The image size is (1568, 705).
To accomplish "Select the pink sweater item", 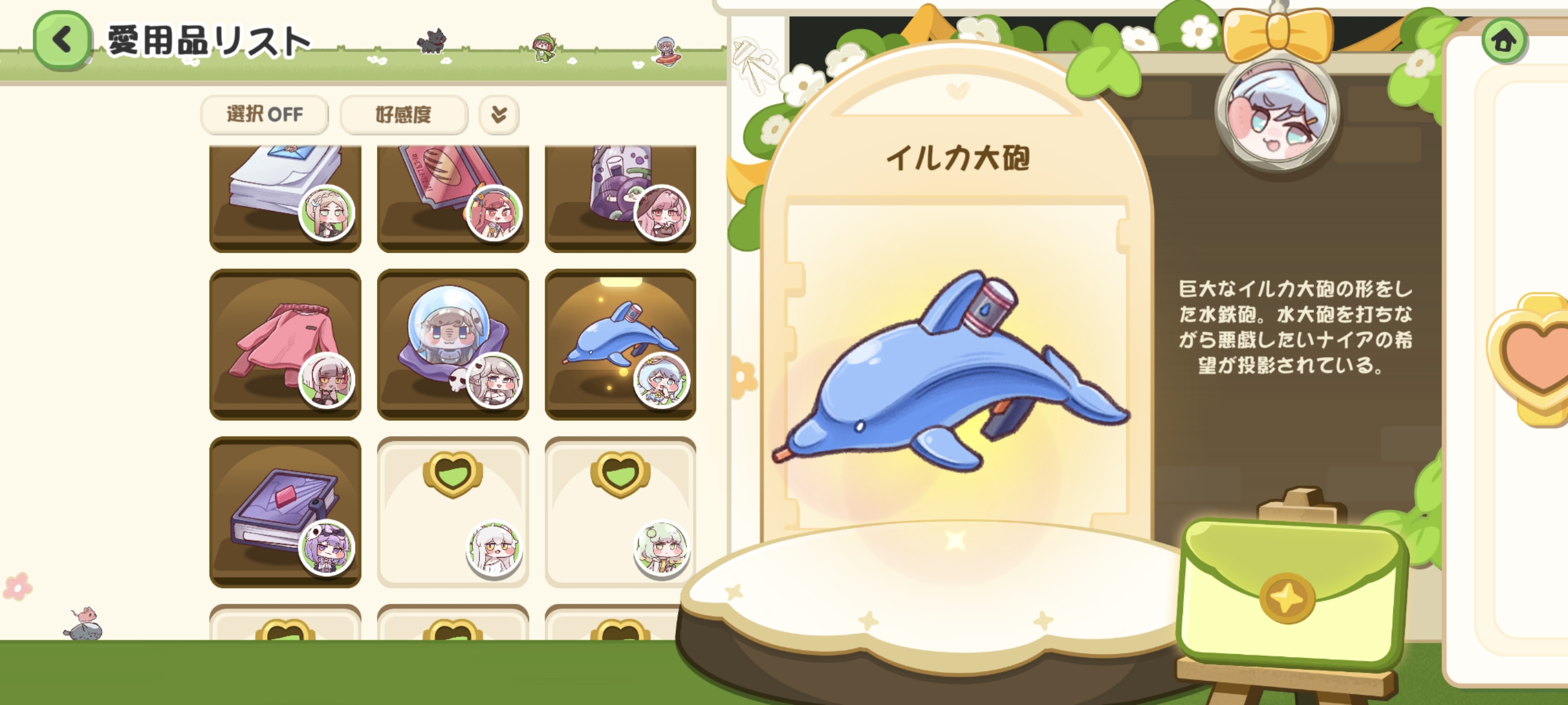I will [x=285, y=344].
